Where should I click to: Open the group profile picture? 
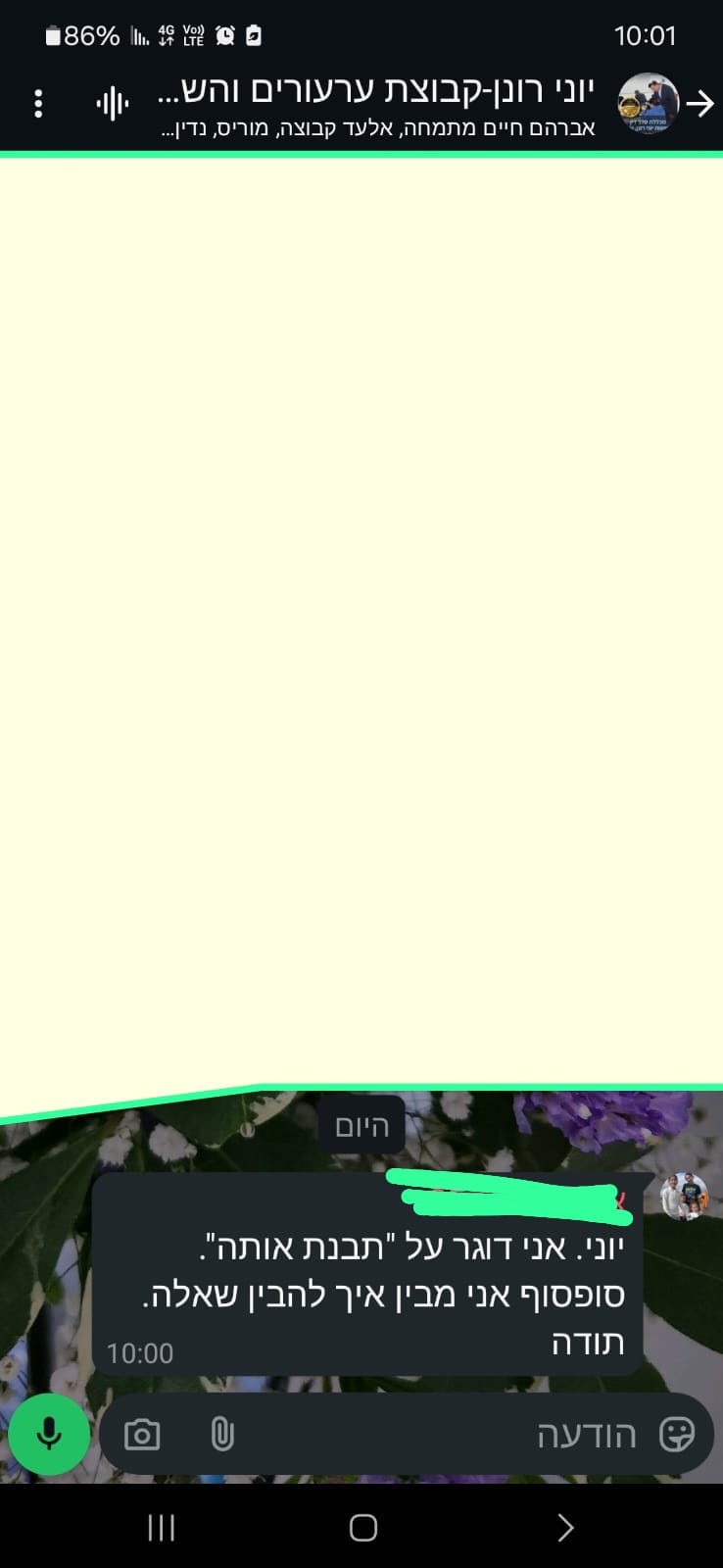(649, 103)
